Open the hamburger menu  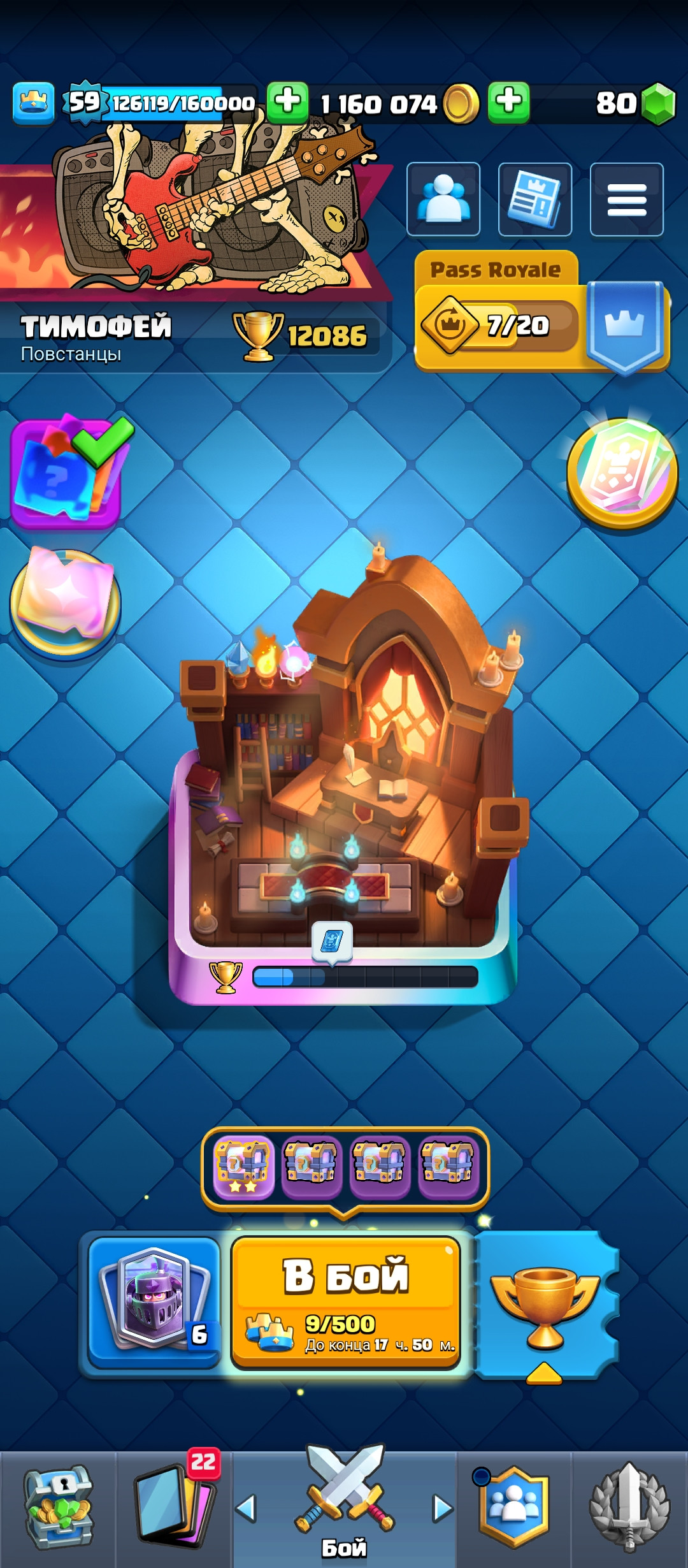coord(626,200)
